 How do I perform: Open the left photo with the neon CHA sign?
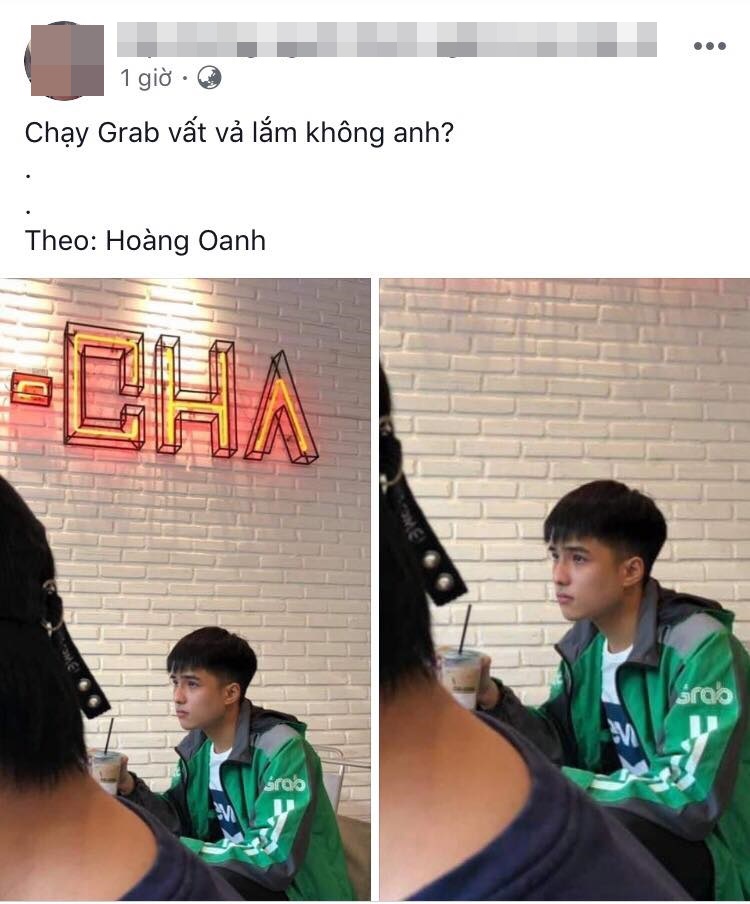(185, 590)
